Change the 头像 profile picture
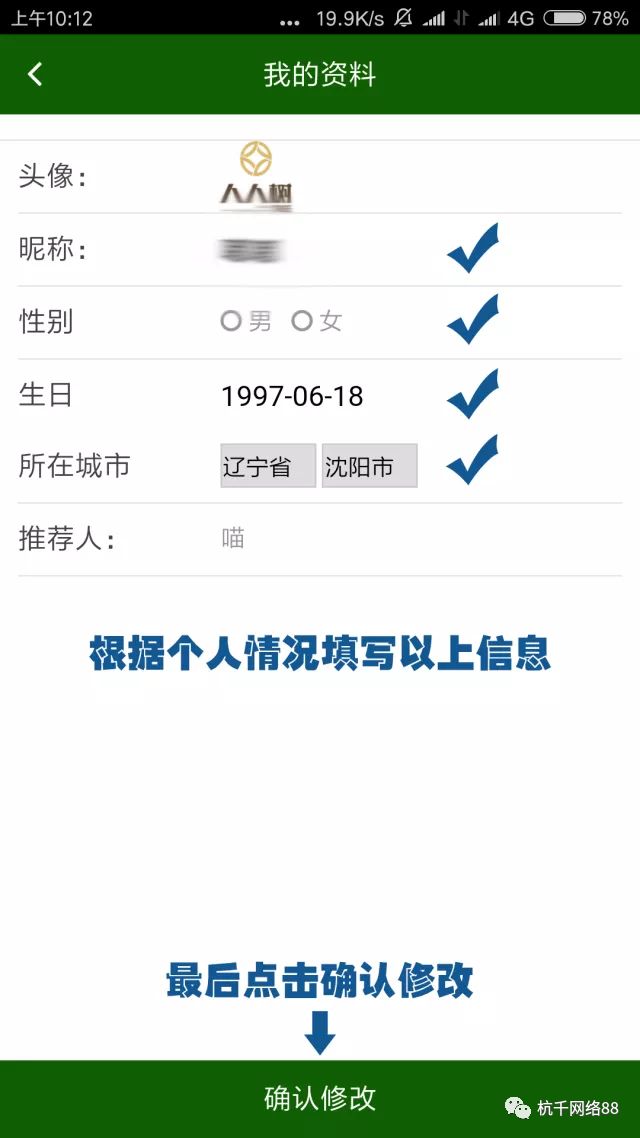The image size is (640, 1138). pos(256,176)
